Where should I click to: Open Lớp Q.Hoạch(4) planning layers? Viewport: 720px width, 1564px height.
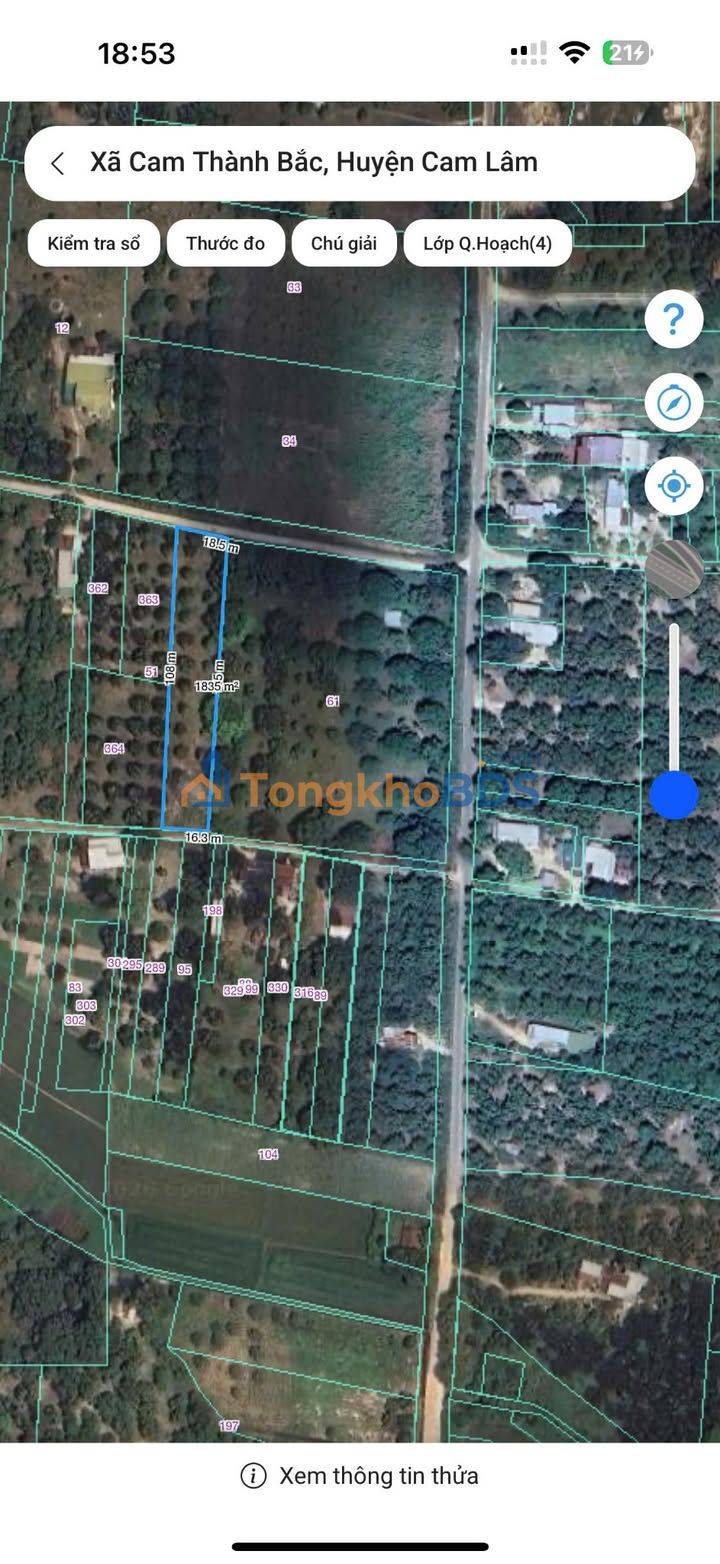[487, 243]
